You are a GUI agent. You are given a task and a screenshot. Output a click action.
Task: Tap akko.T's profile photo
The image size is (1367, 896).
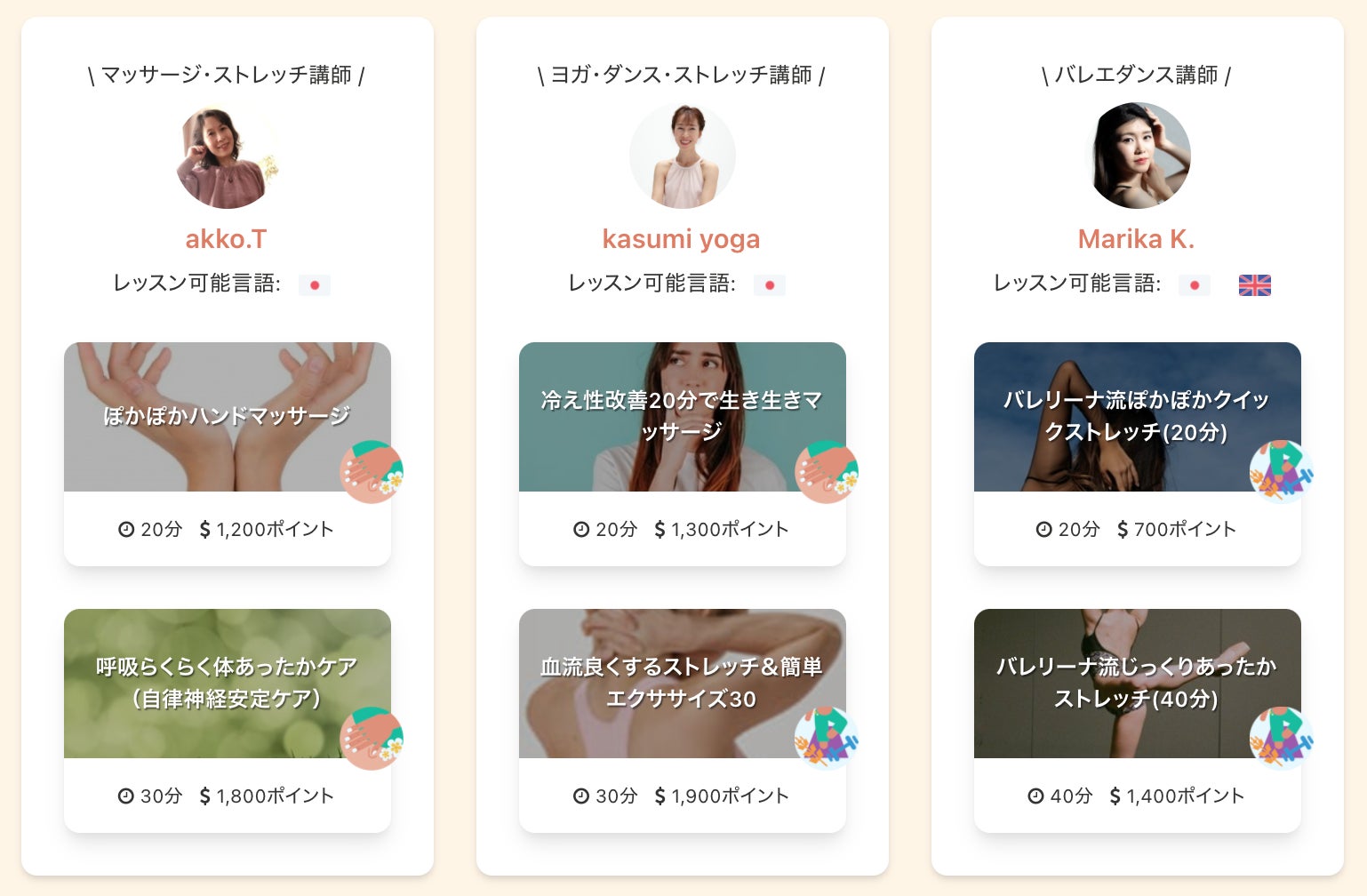click(226, 156)
